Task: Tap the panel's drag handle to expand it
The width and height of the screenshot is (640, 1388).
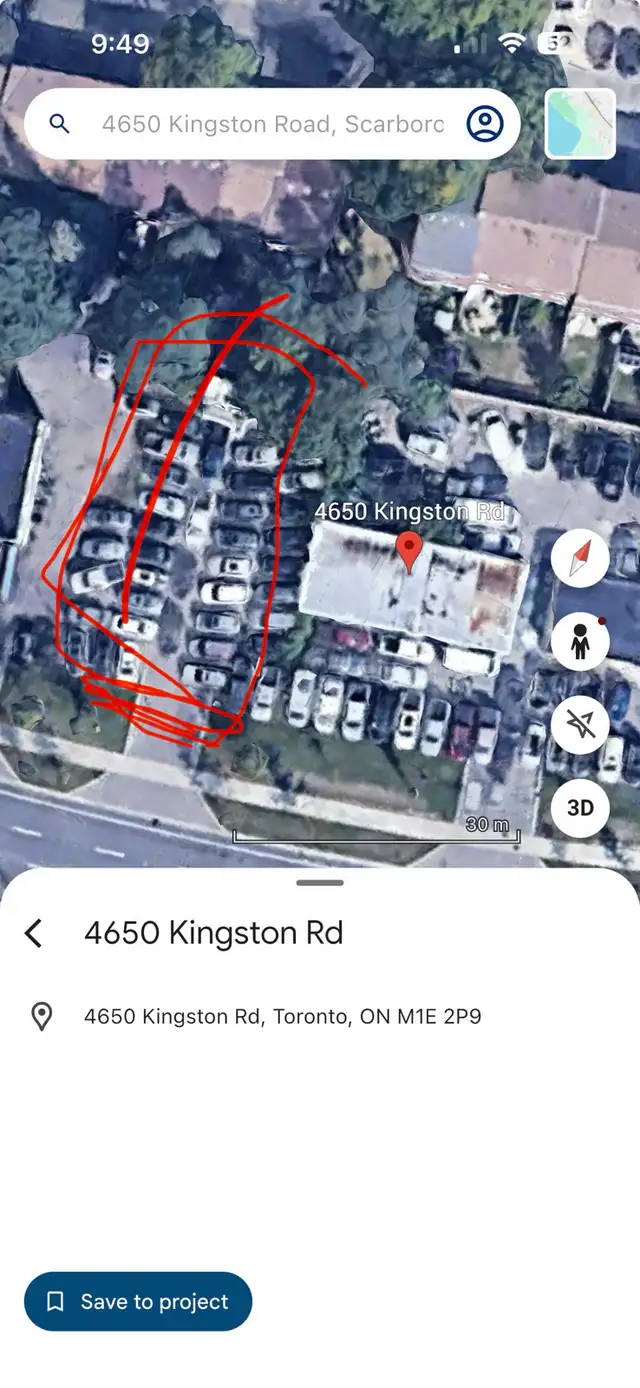Action: click(x=320, y=883)
